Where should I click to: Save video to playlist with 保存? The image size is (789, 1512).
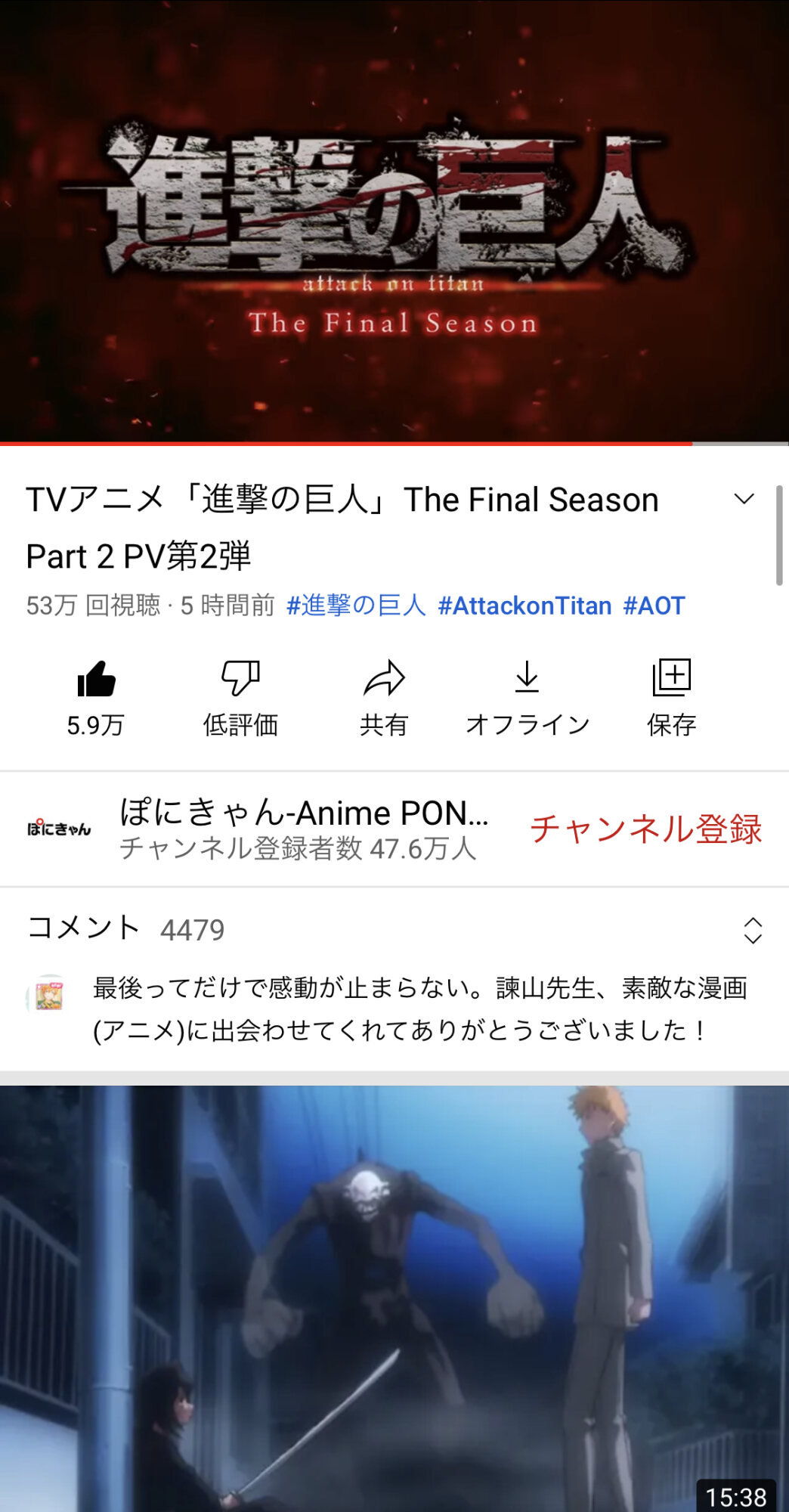point(671,698)
